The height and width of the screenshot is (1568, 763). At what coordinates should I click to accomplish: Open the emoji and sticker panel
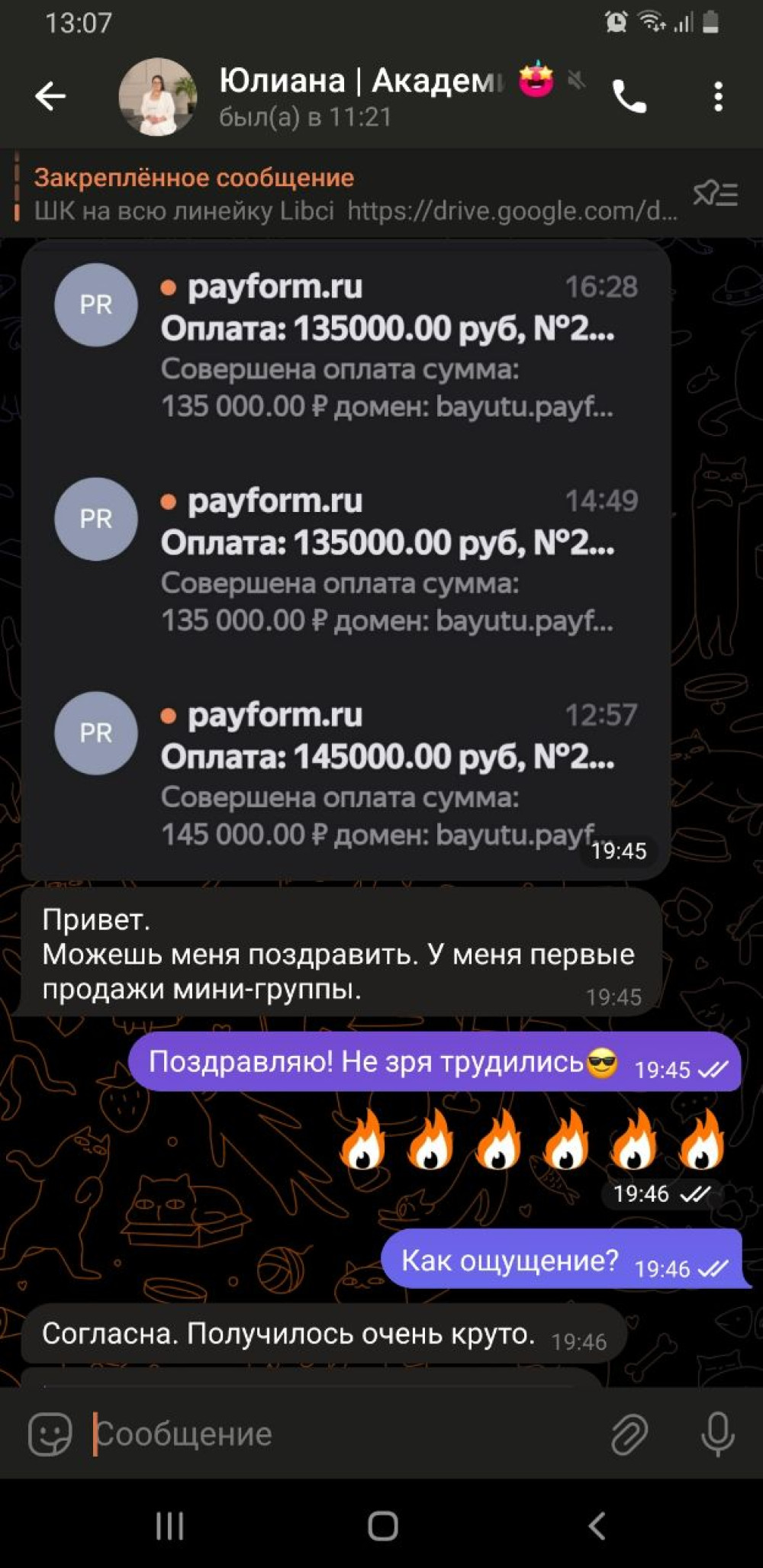[x=50, y=1434]
